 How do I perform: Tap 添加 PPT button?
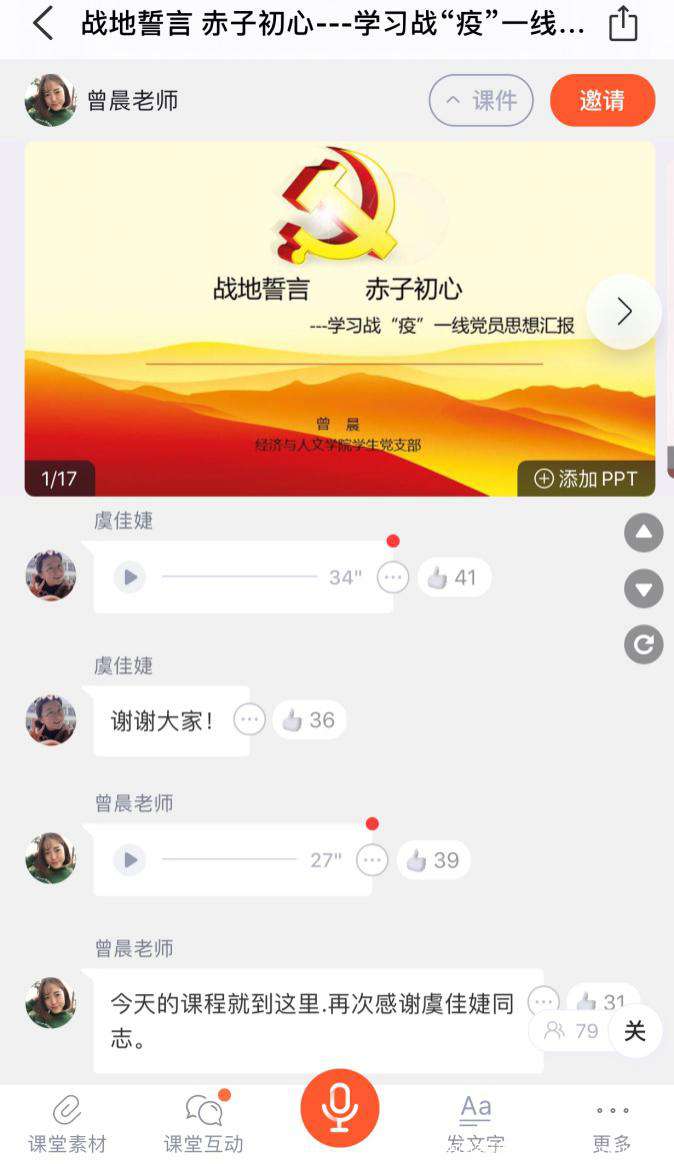[x=586, y=479]
